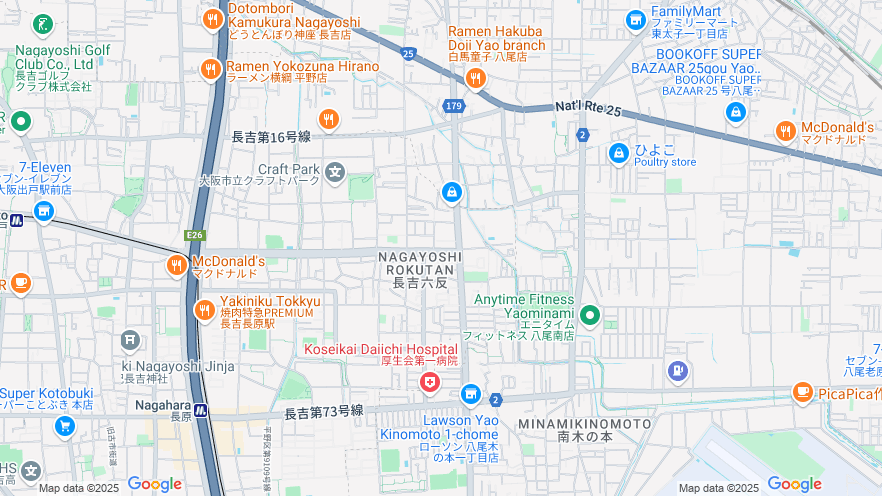Select Super Kotobuki shopping cart pin
882x496 pixels.
[x=65, y=426]
